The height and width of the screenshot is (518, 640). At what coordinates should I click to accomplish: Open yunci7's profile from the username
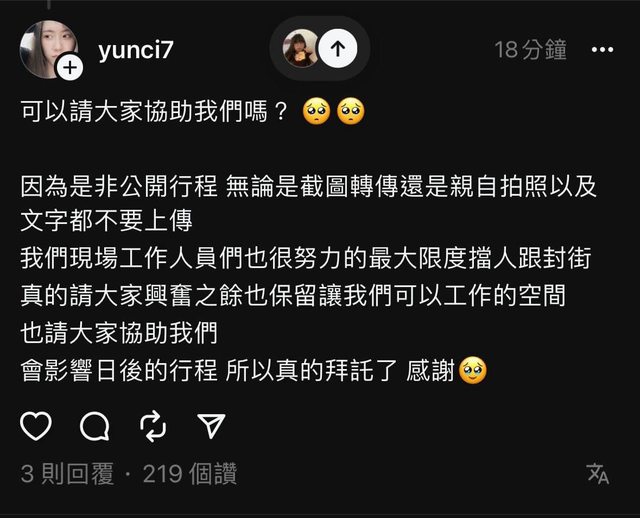coord(136,49)
